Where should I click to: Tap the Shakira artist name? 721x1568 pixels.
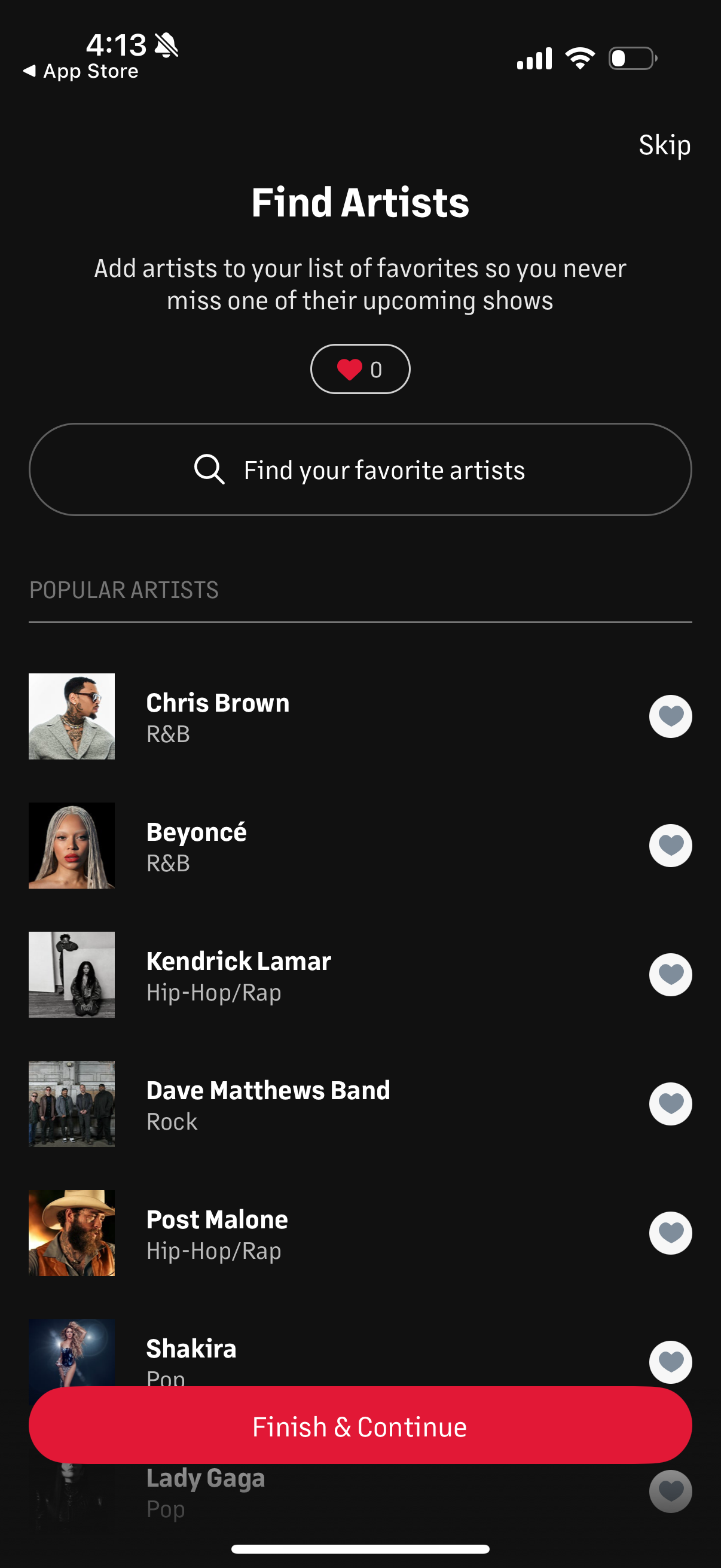191,1348
